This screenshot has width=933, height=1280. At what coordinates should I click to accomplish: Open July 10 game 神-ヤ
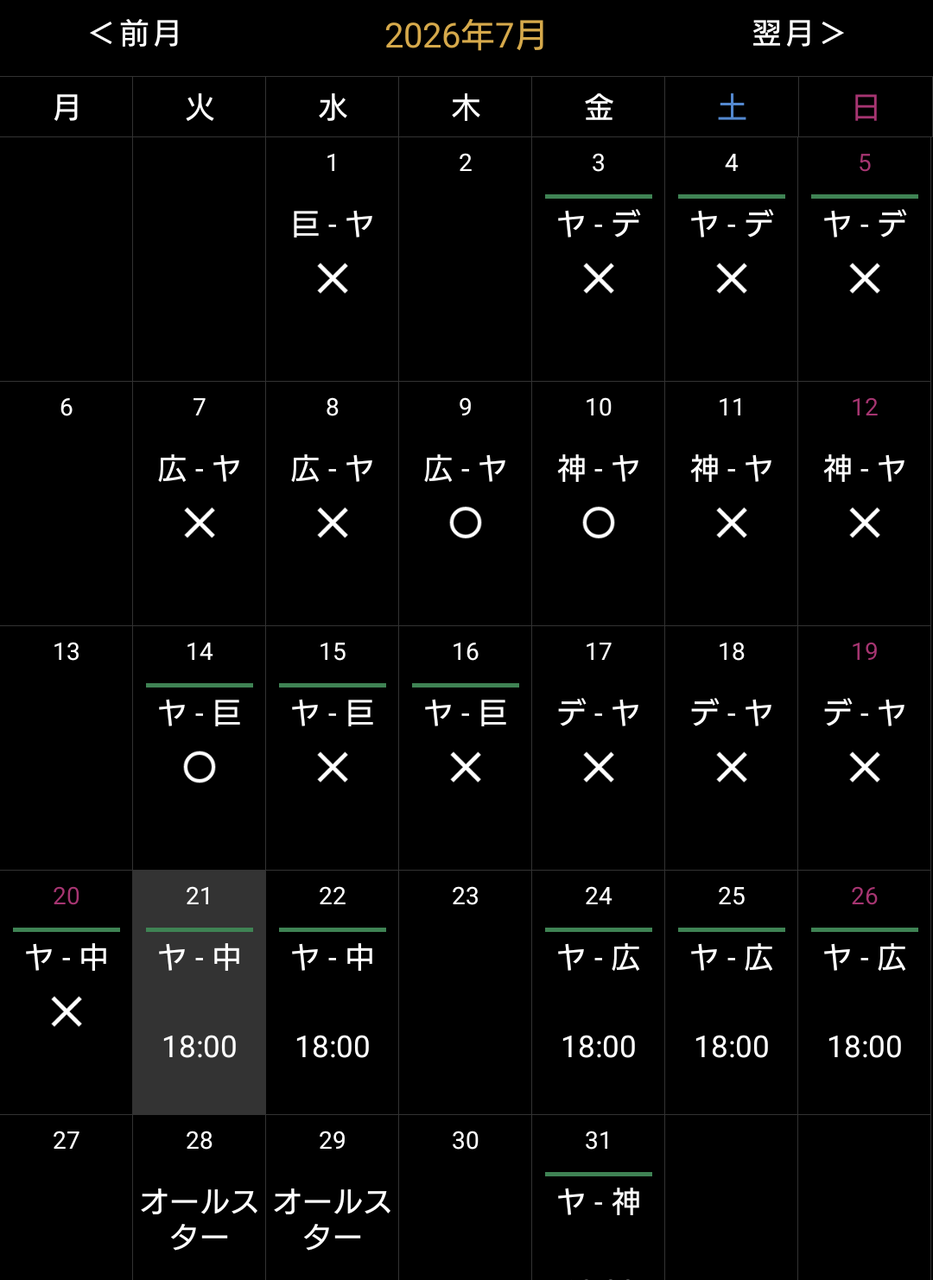(598, 504)
